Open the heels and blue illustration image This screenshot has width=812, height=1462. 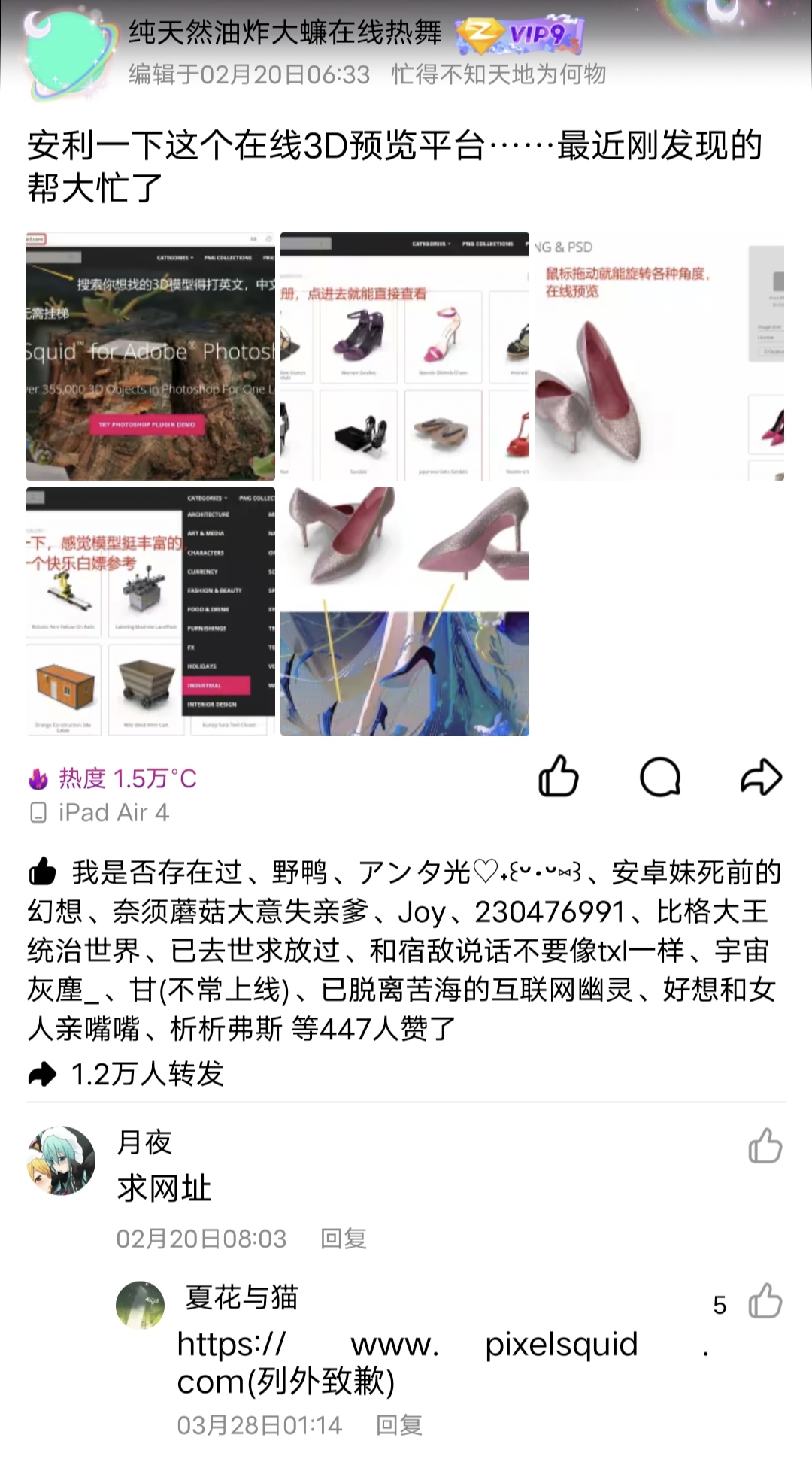(404, 611)
